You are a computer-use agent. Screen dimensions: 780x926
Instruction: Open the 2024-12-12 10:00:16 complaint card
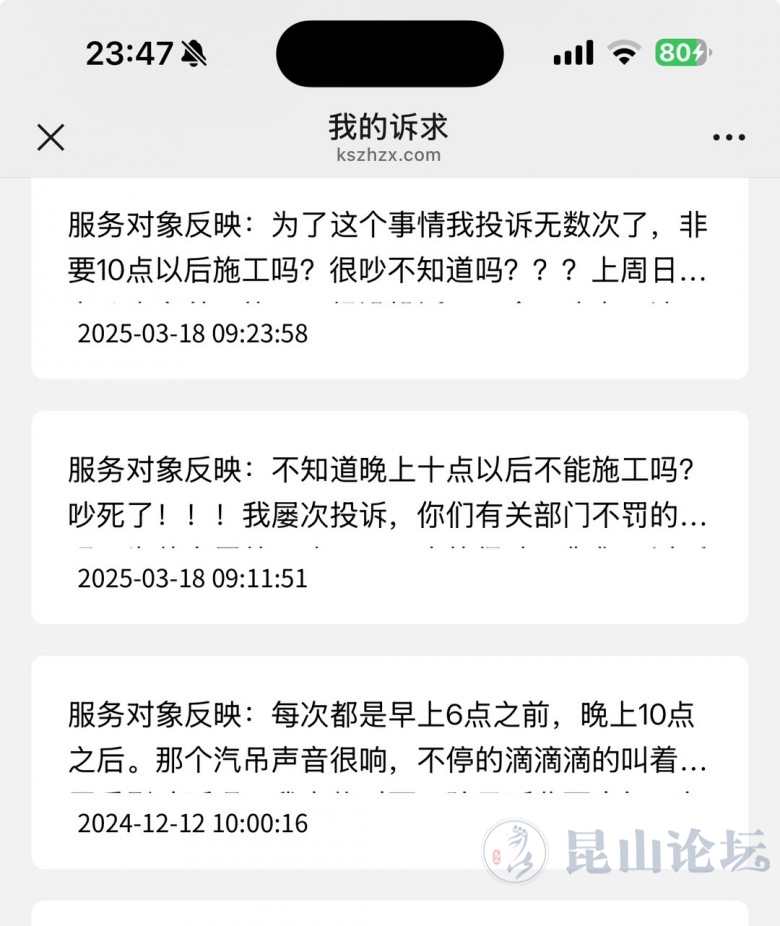(x=389, y=762)
